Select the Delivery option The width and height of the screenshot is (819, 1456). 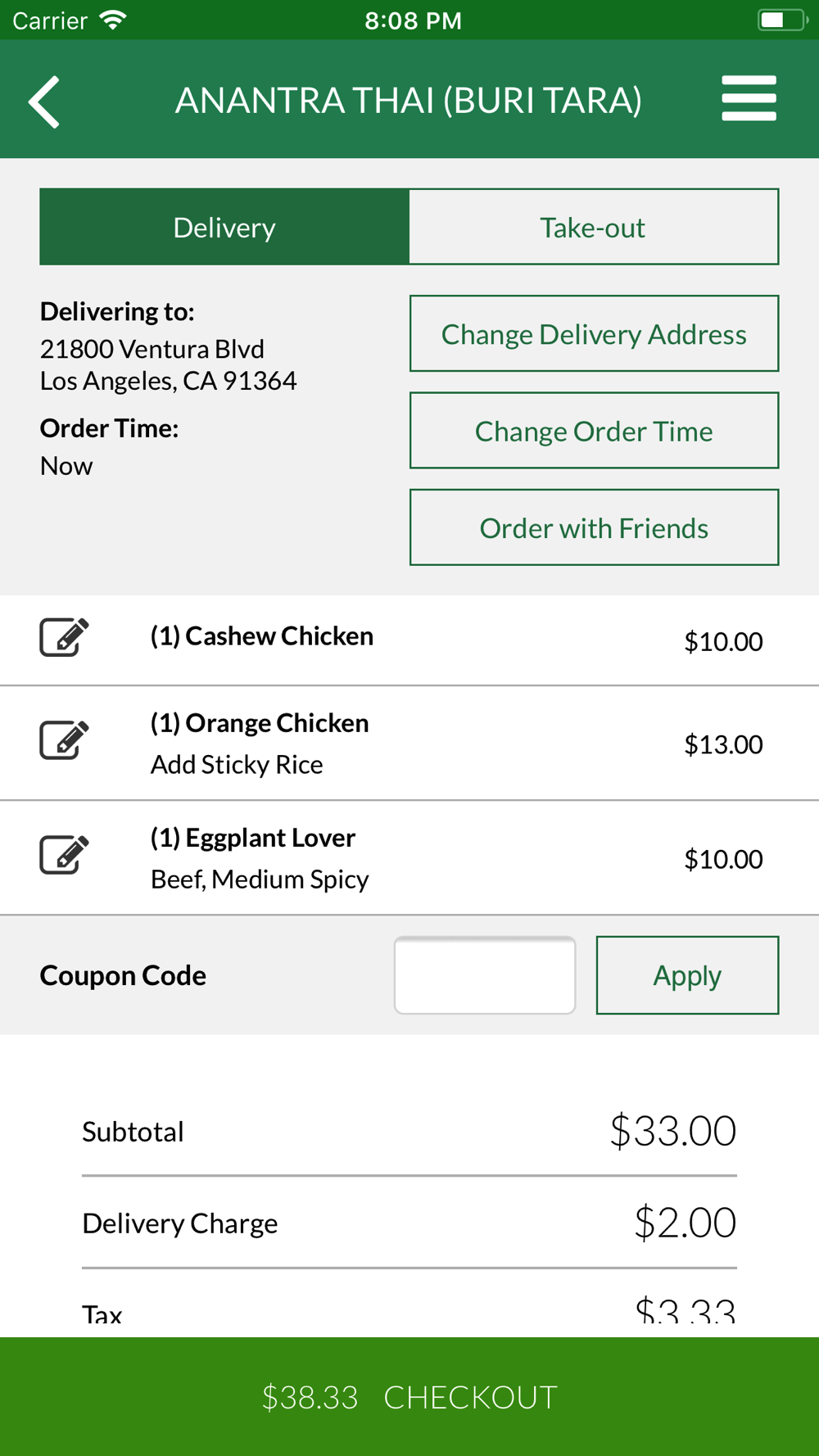[224, 227]
